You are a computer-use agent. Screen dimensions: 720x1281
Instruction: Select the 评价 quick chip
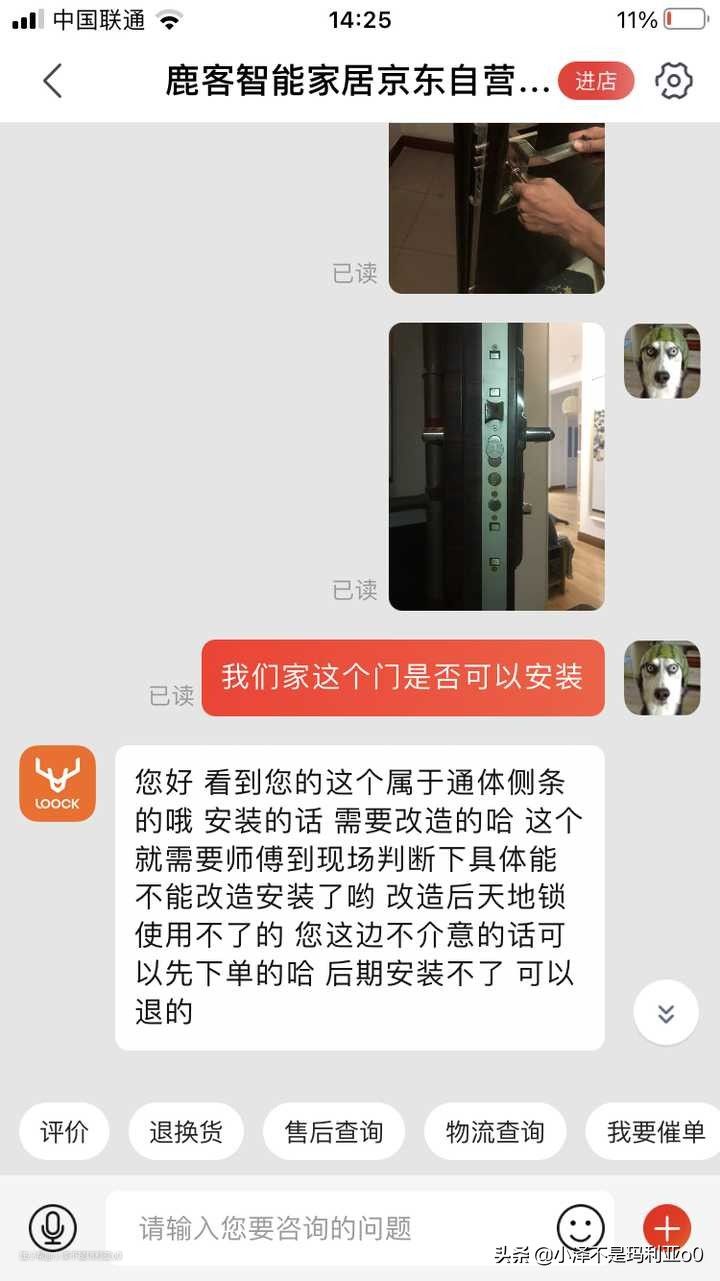click(x=64, y=1131)
